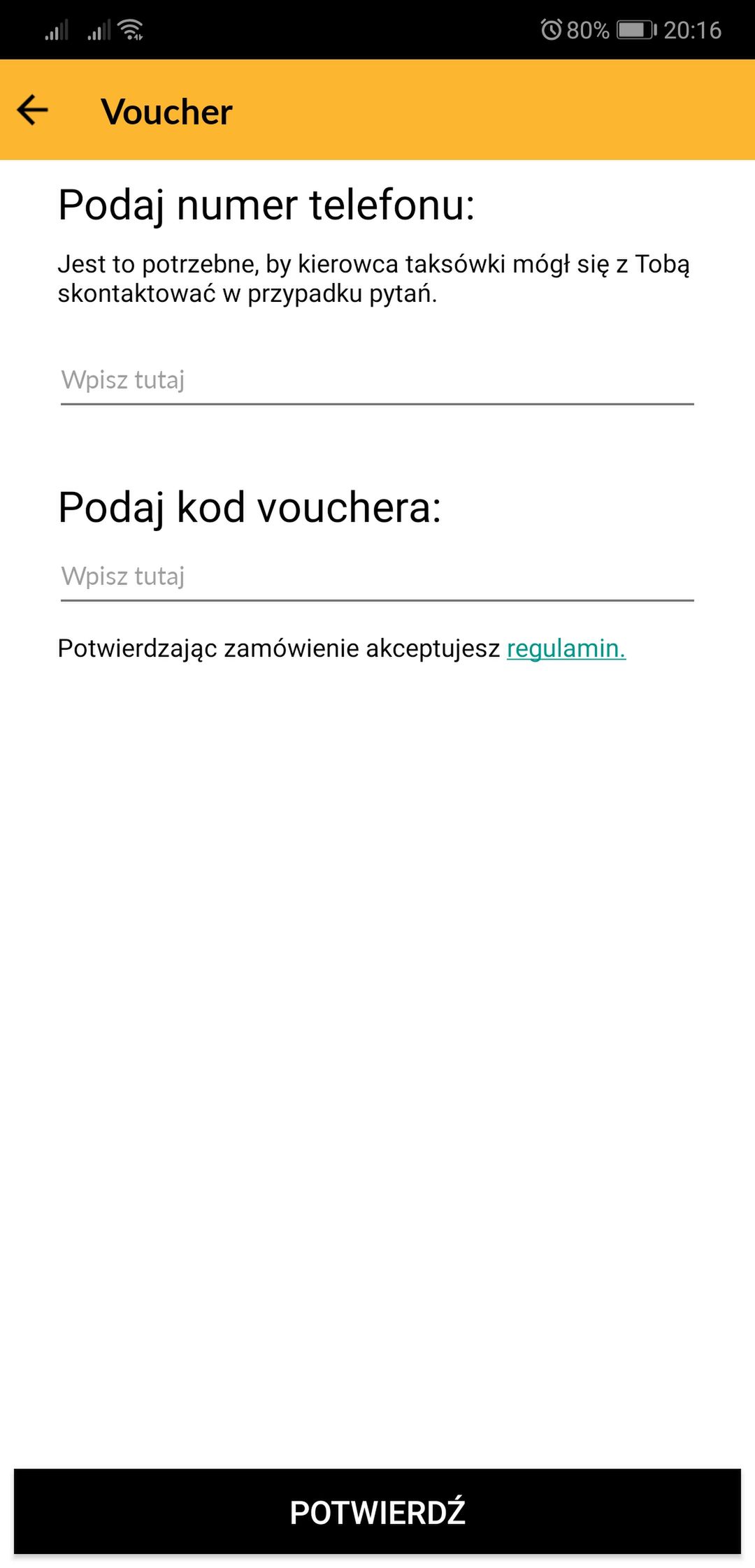
Task: Tap the phone number input field
Action: pyautogui.click(x=377, y=381)
